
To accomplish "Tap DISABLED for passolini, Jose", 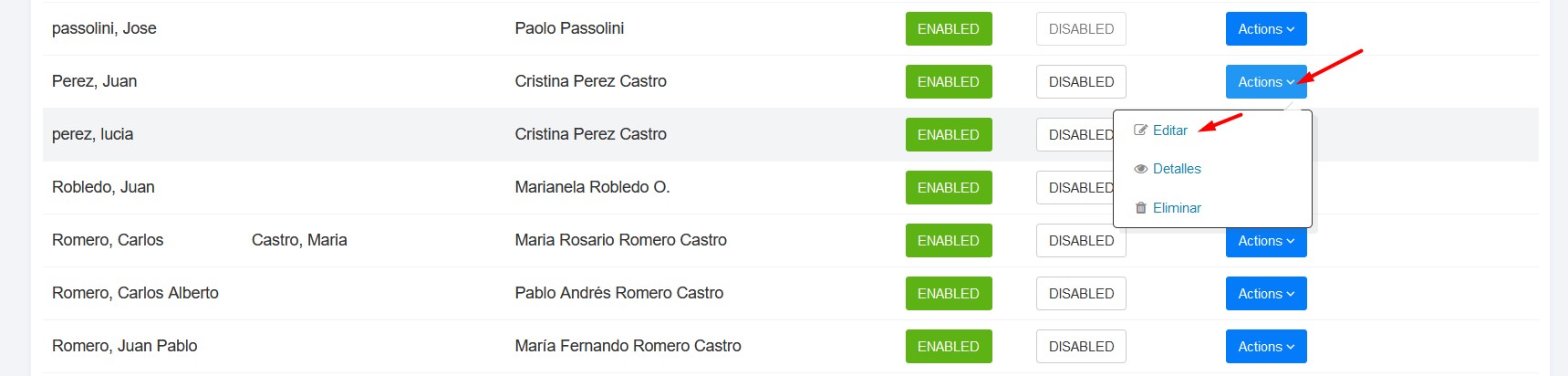I will tap(1081, 29).
